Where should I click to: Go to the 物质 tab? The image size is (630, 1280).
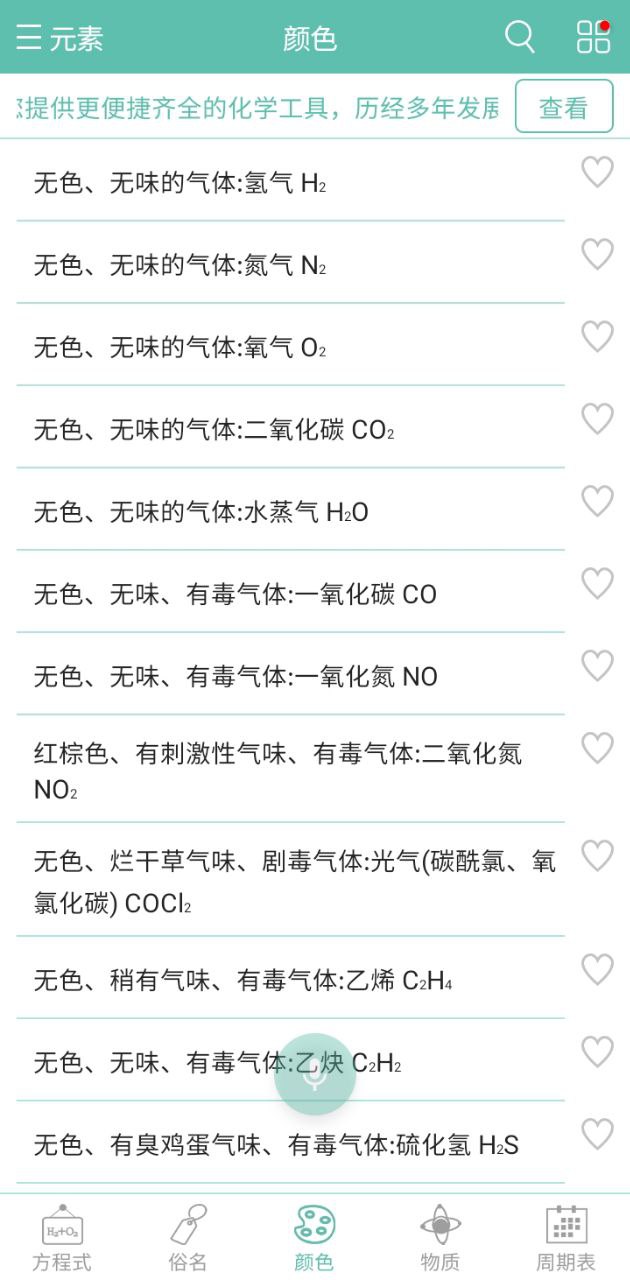440,1238
